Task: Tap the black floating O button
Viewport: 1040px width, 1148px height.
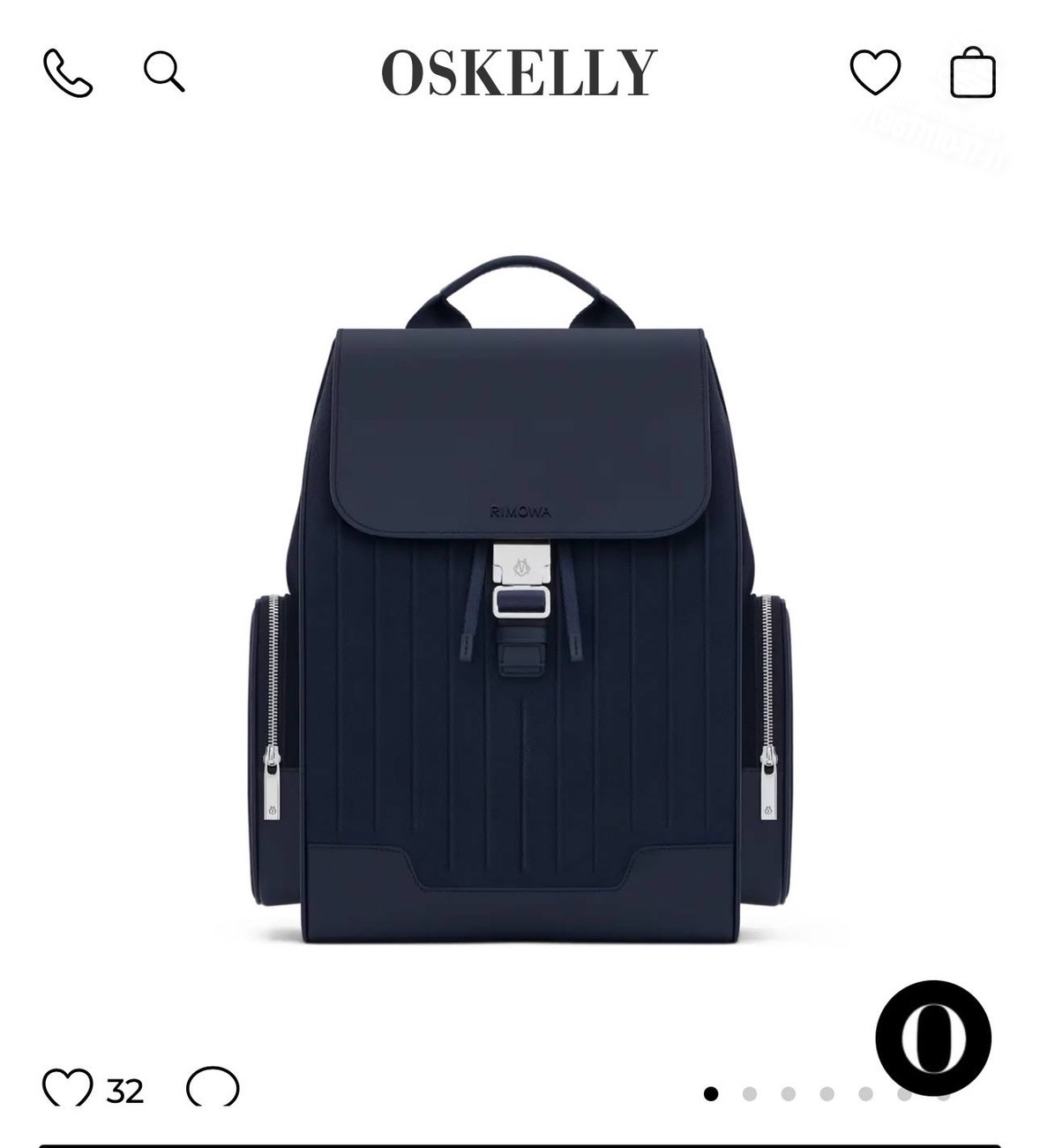Action: point(933,1038)
